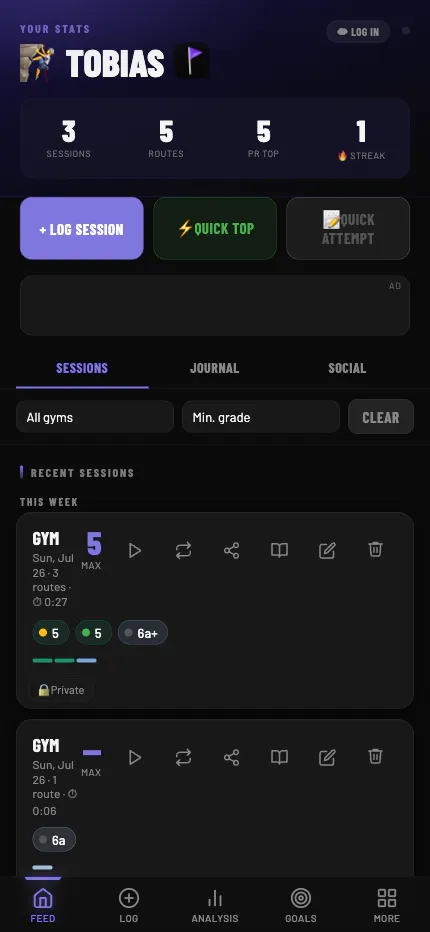Open the All gyms dropdown
This screenshot has height=932, width=430.
tap(95, 417)
